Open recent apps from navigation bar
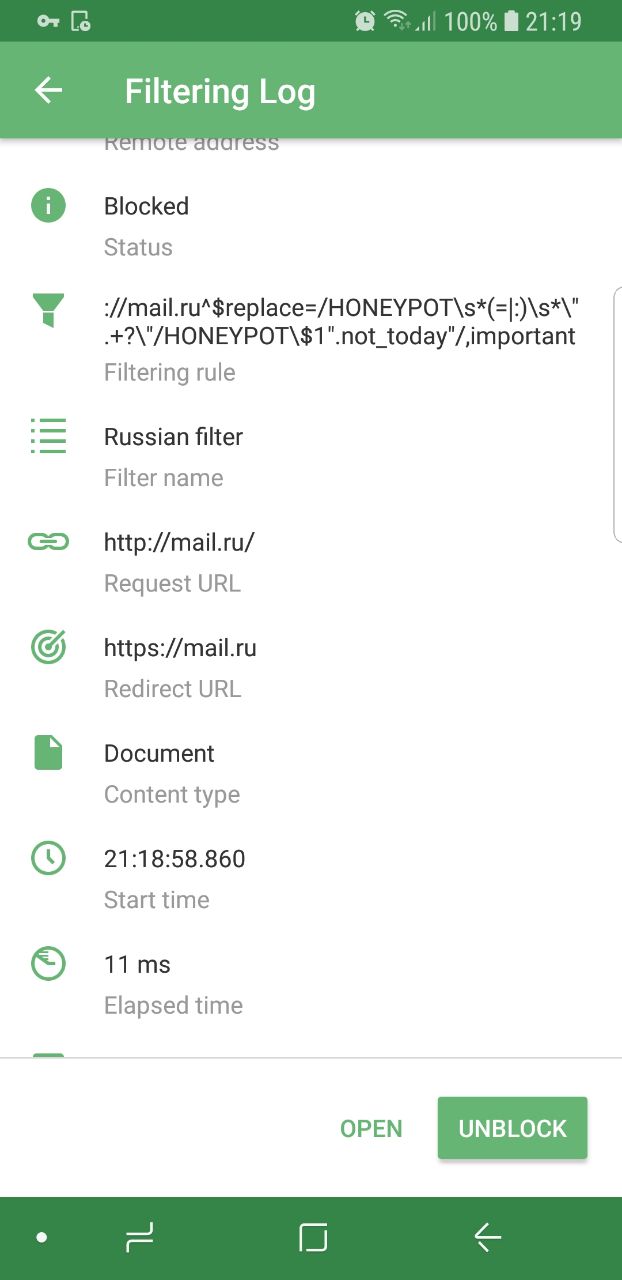The width and height of the screenshot is (622, 1280). point(140,1238)
